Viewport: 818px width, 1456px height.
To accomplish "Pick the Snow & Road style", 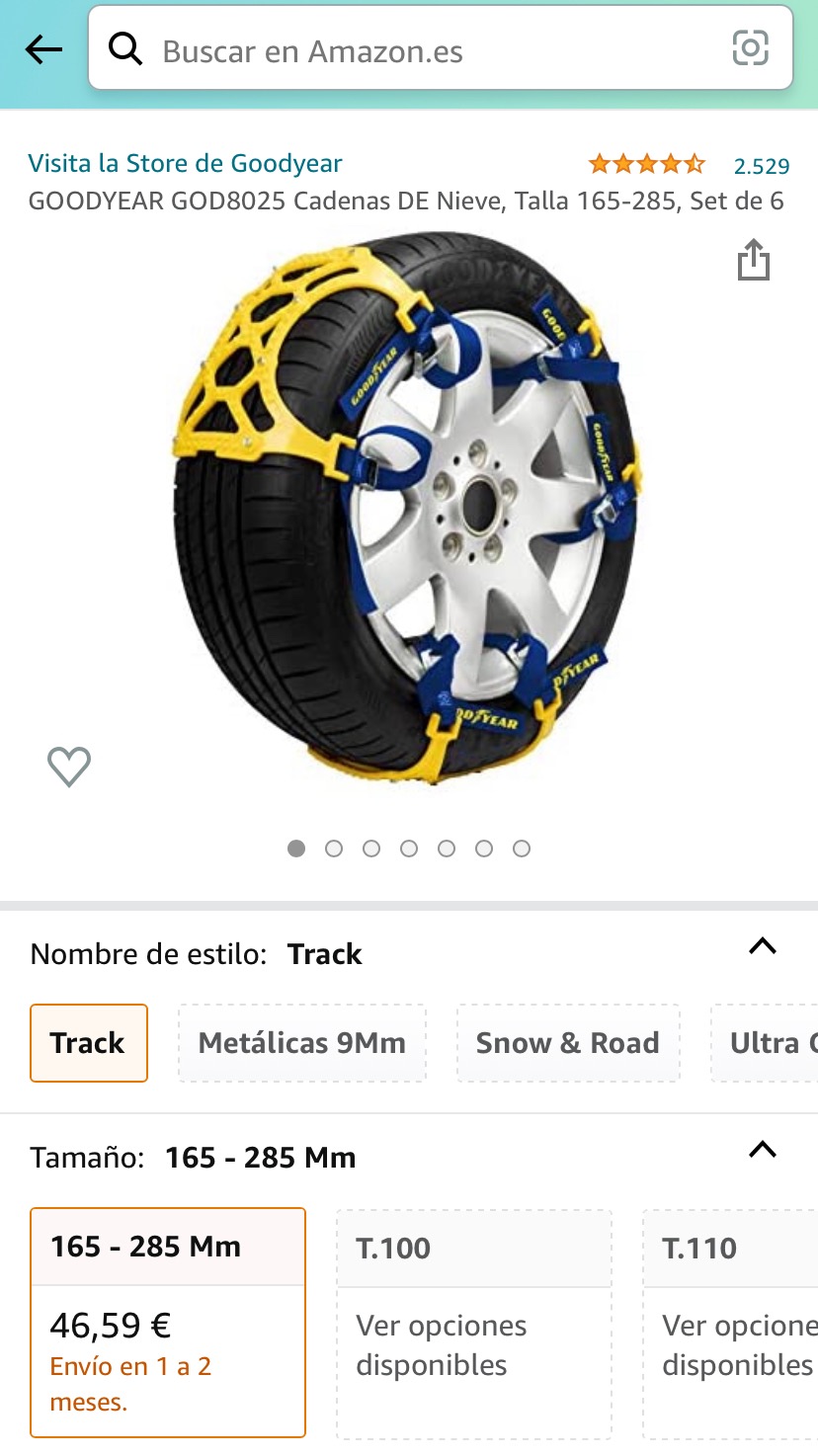I will [568, 1043].
